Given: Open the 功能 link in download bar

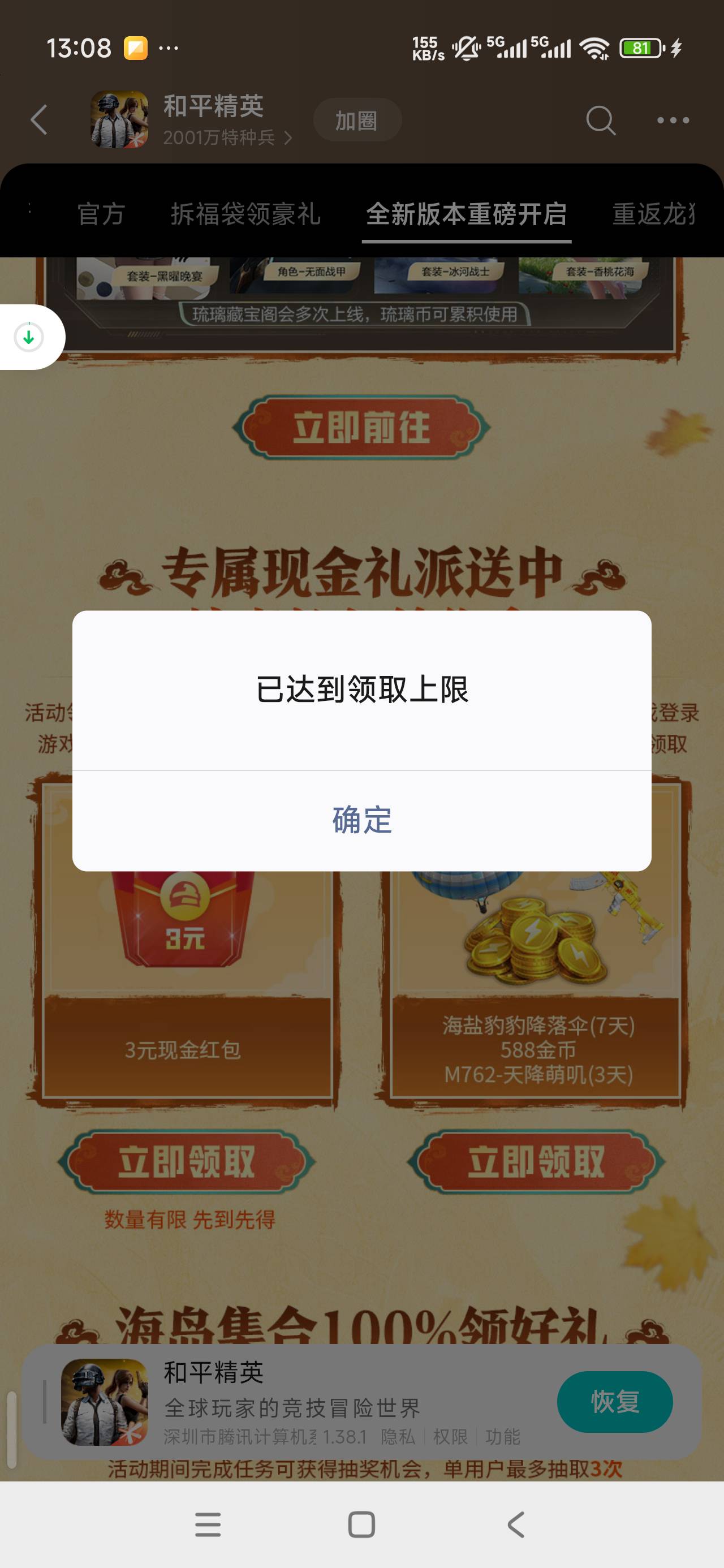Looking at the screenshot, I should 502,1437.
